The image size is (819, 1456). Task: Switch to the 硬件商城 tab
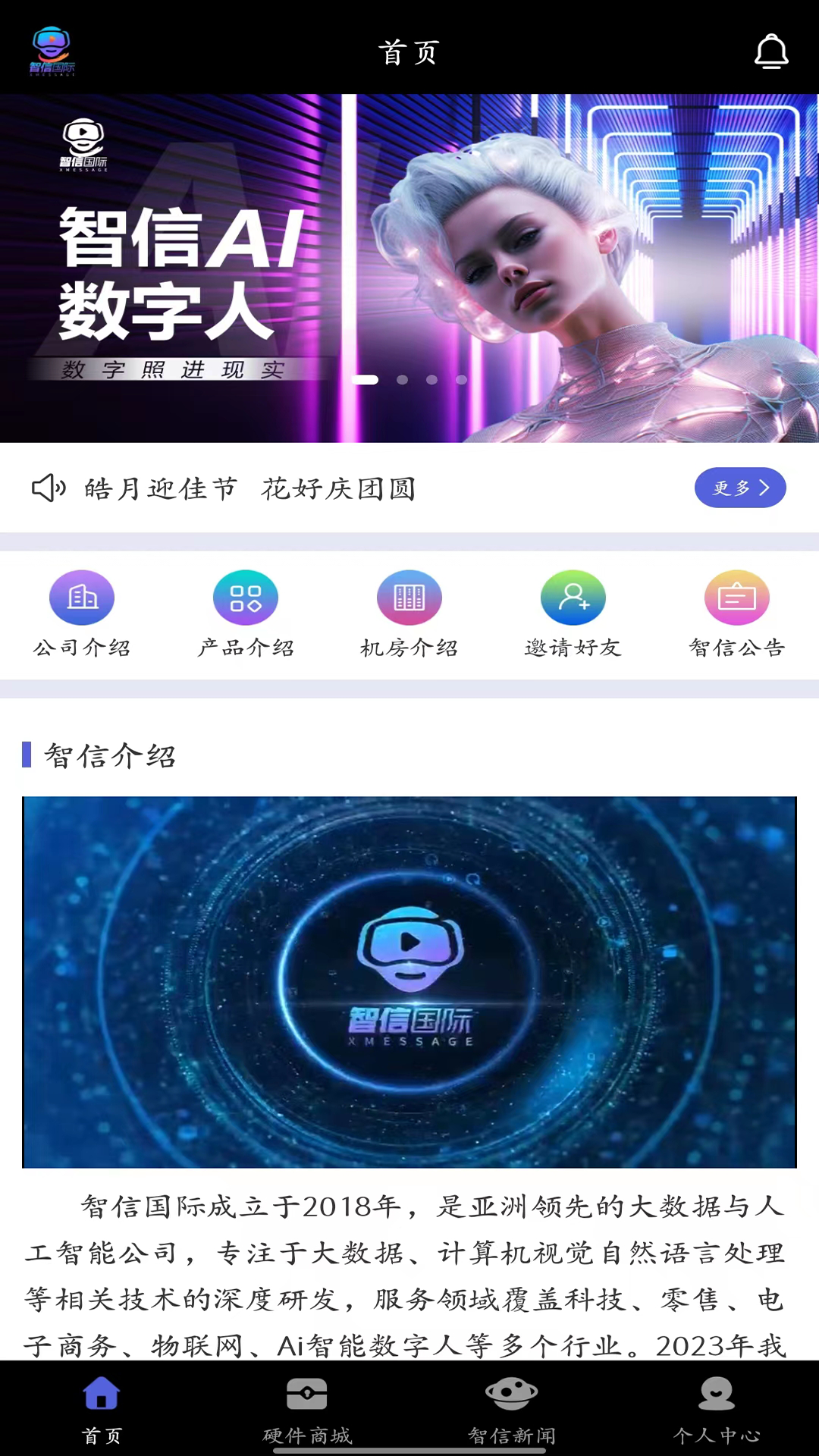coord(308,1410)
